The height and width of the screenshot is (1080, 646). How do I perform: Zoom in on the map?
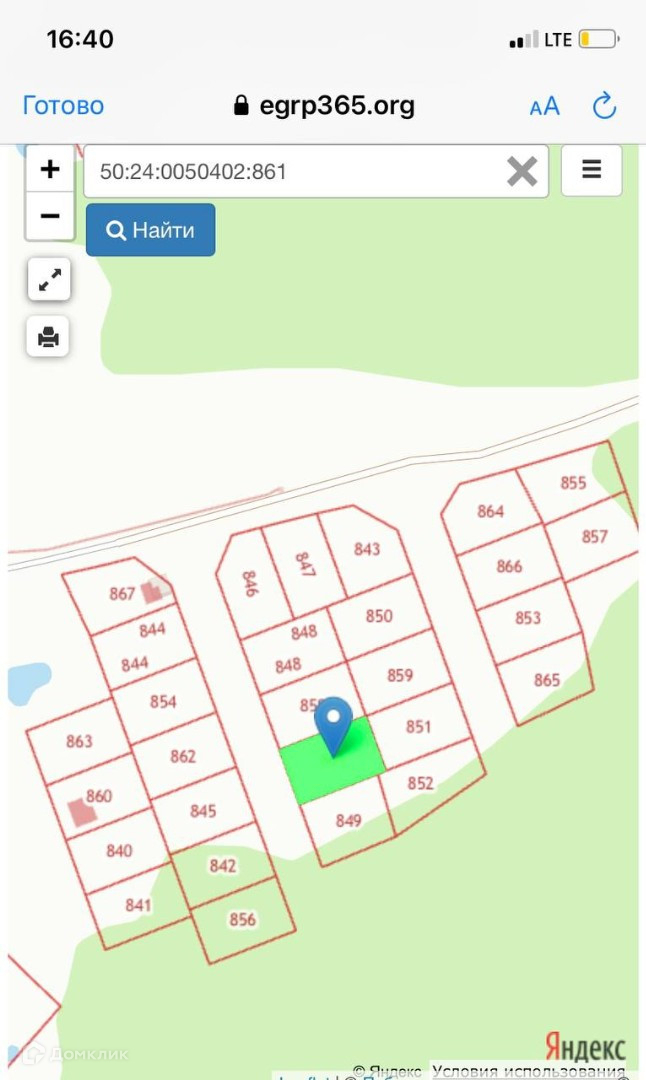click(50, 169)
